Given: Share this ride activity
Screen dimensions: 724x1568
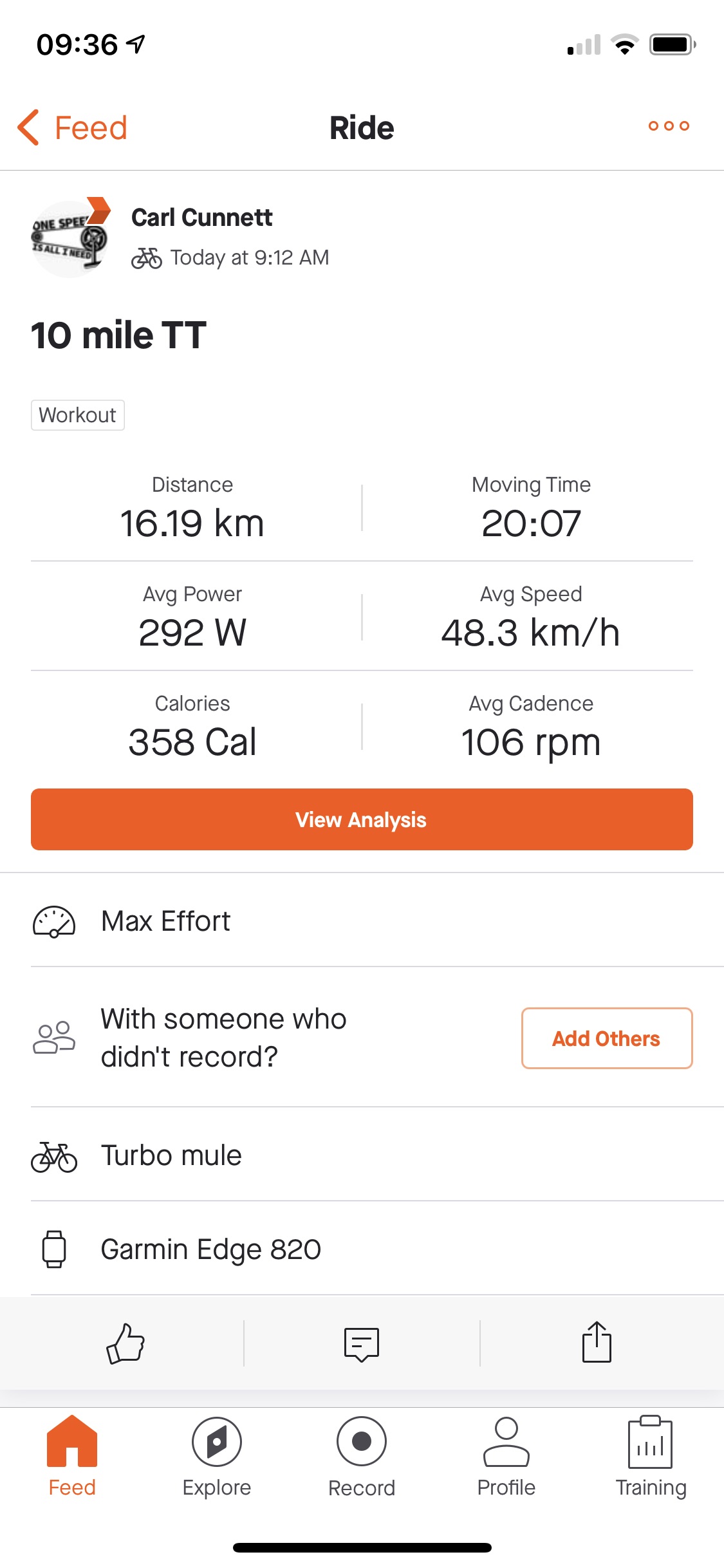Looking at the screenshot, I should (x=597, y=1342).
